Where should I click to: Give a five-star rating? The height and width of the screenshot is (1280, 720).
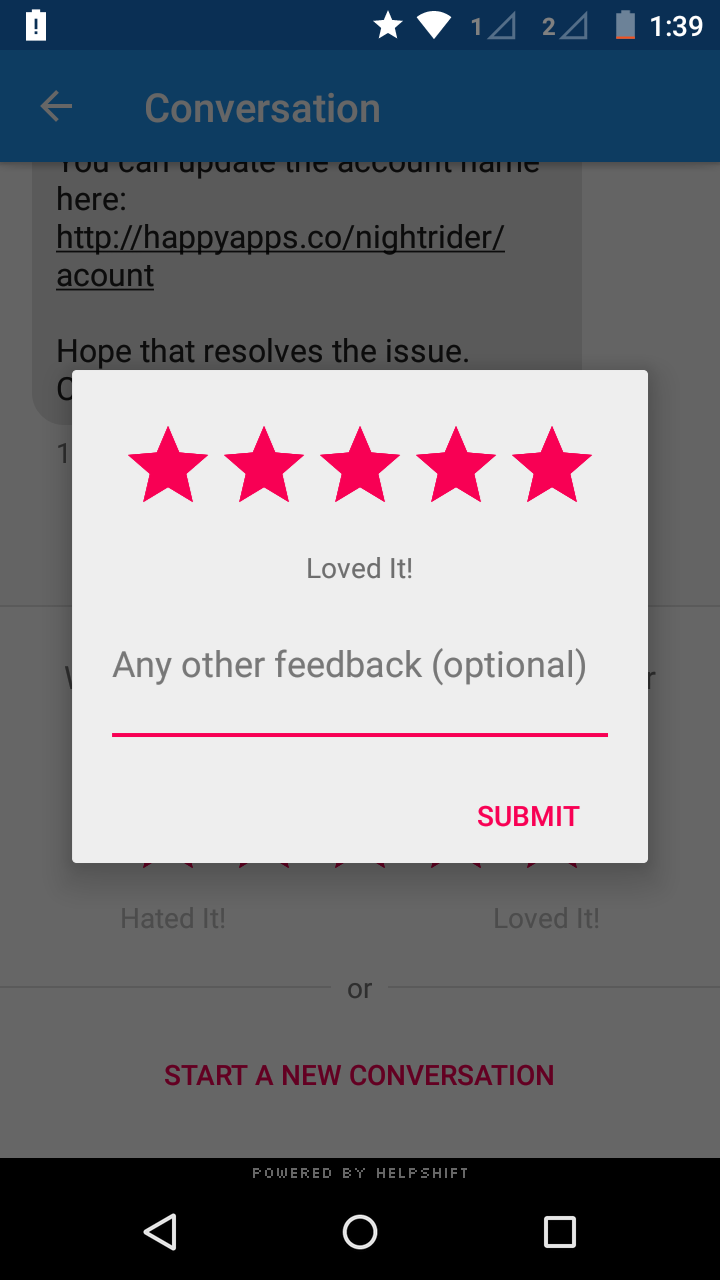[x=552, y=465]
